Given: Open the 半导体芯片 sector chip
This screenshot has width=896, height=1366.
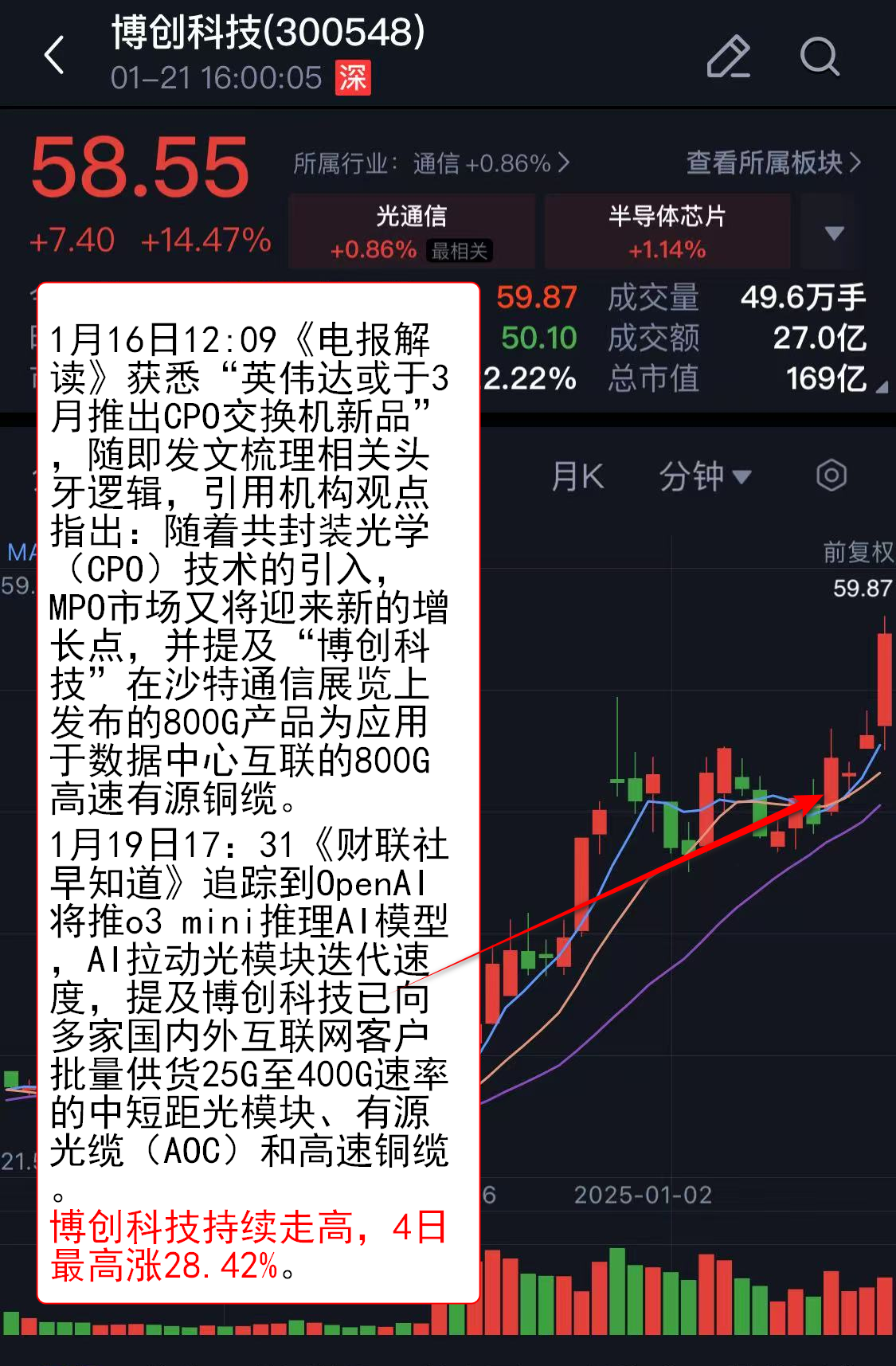Looking at the screenshot, I should tap(667, 232).
